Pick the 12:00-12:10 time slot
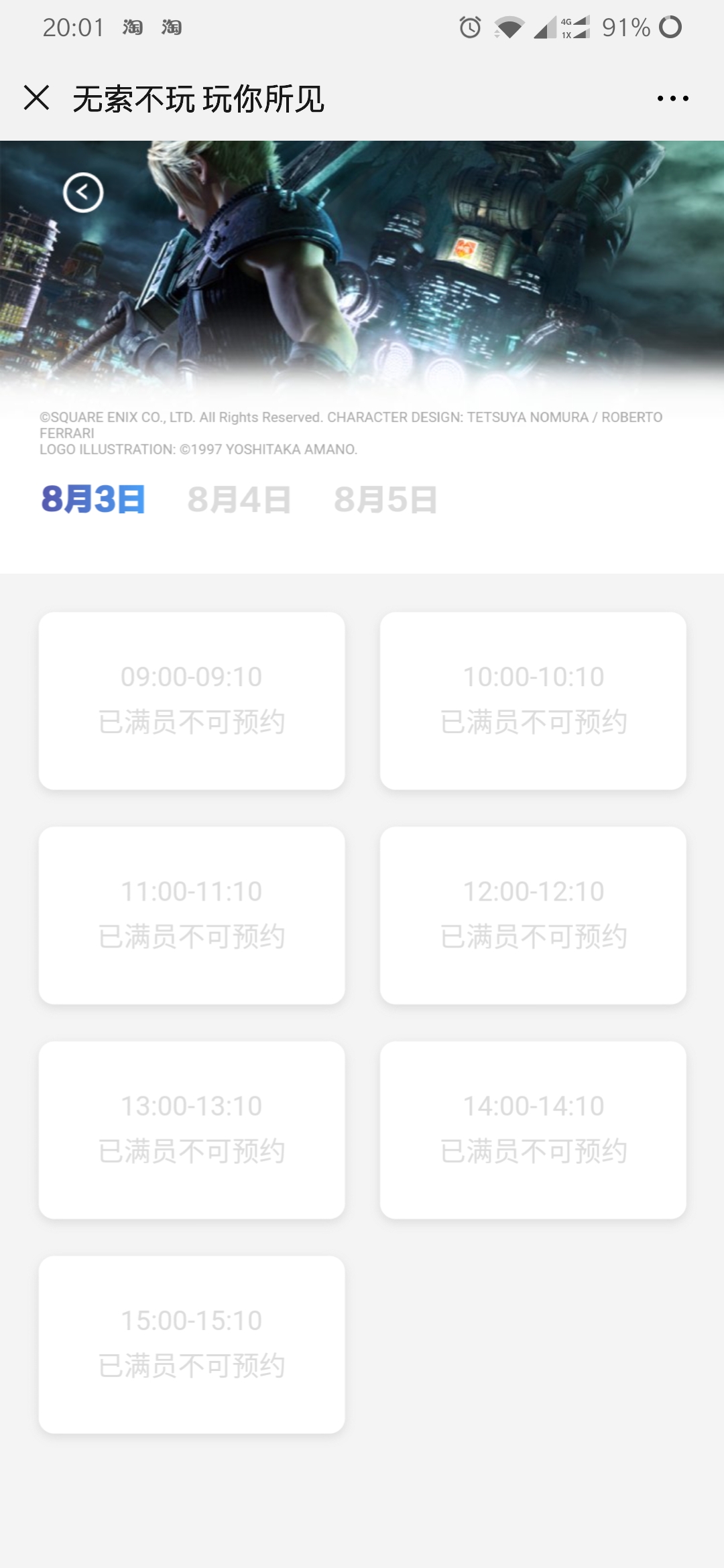The image size is (724, 1568). pos(533,915)
